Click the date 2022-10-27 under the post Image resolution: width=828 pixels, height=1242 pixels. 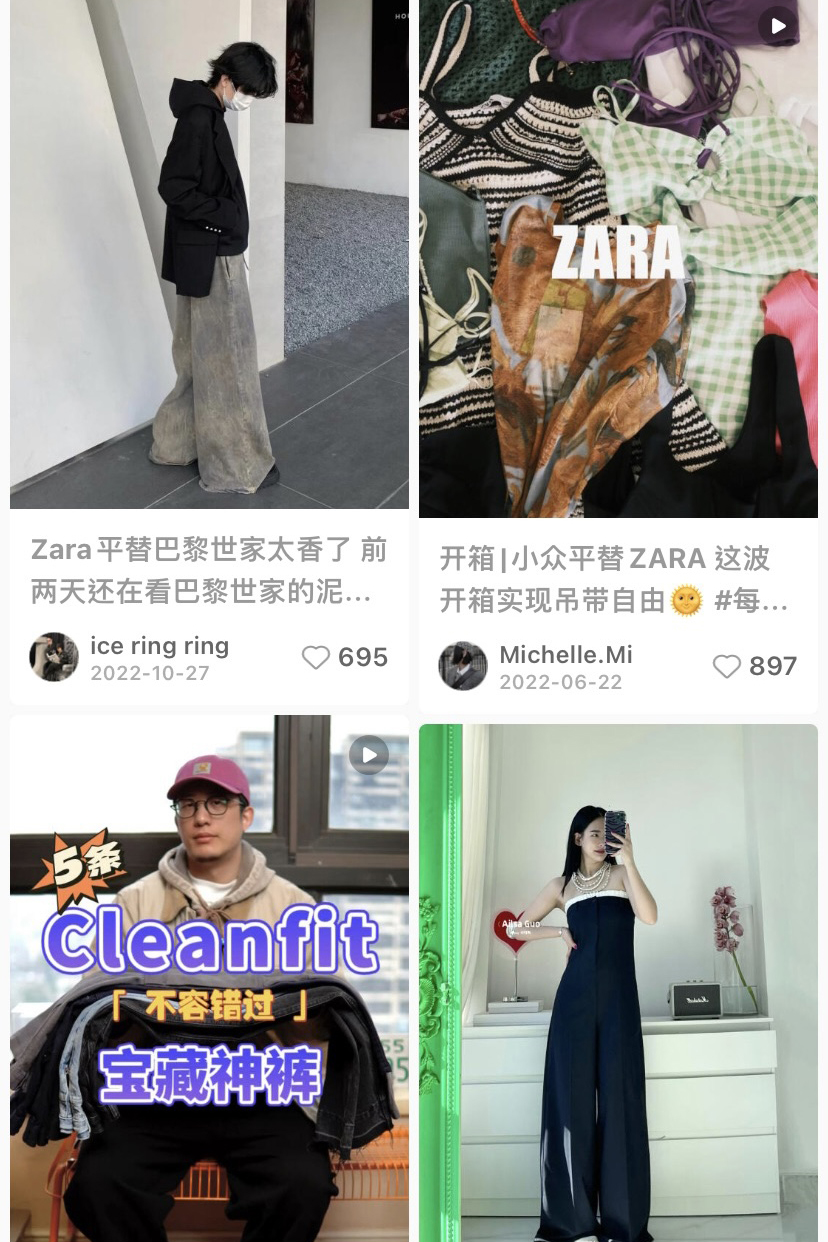click(x=150, y=673)
